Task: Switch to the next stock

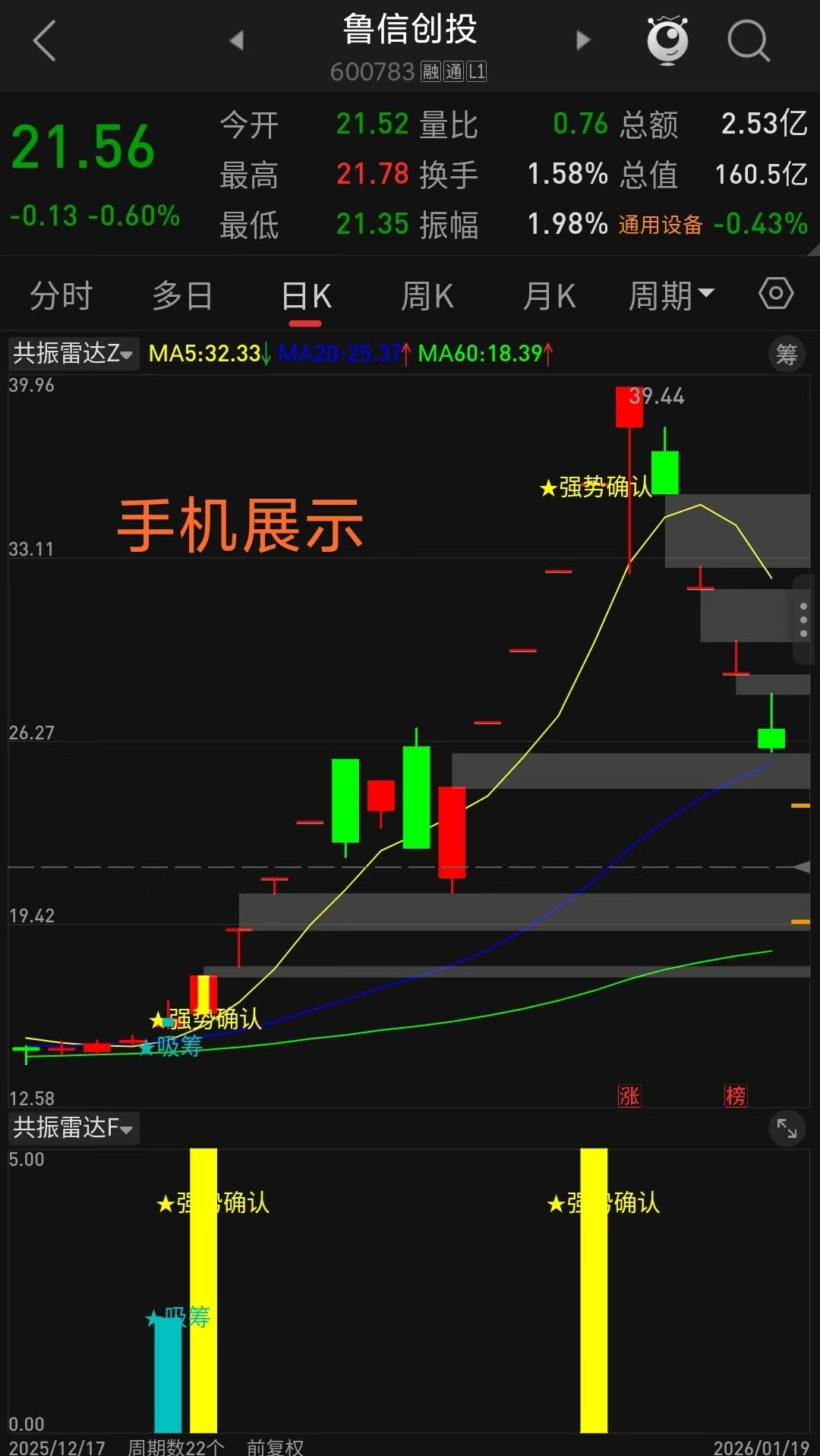Action: tap(582, 40)
